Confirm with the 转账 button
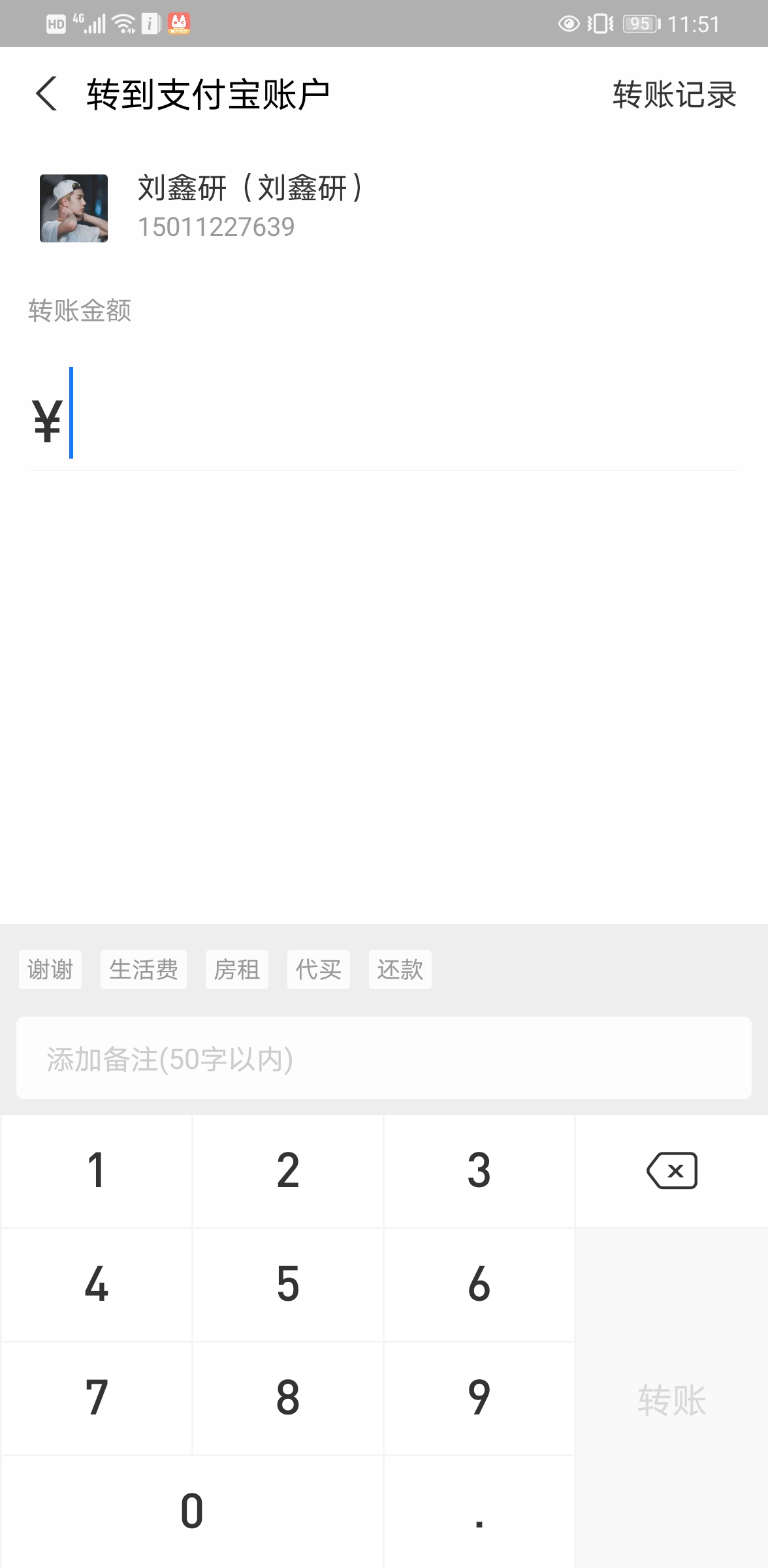Image resolution: width=768 pixels, height=1568 pixels. click(x=671, y=1399)
